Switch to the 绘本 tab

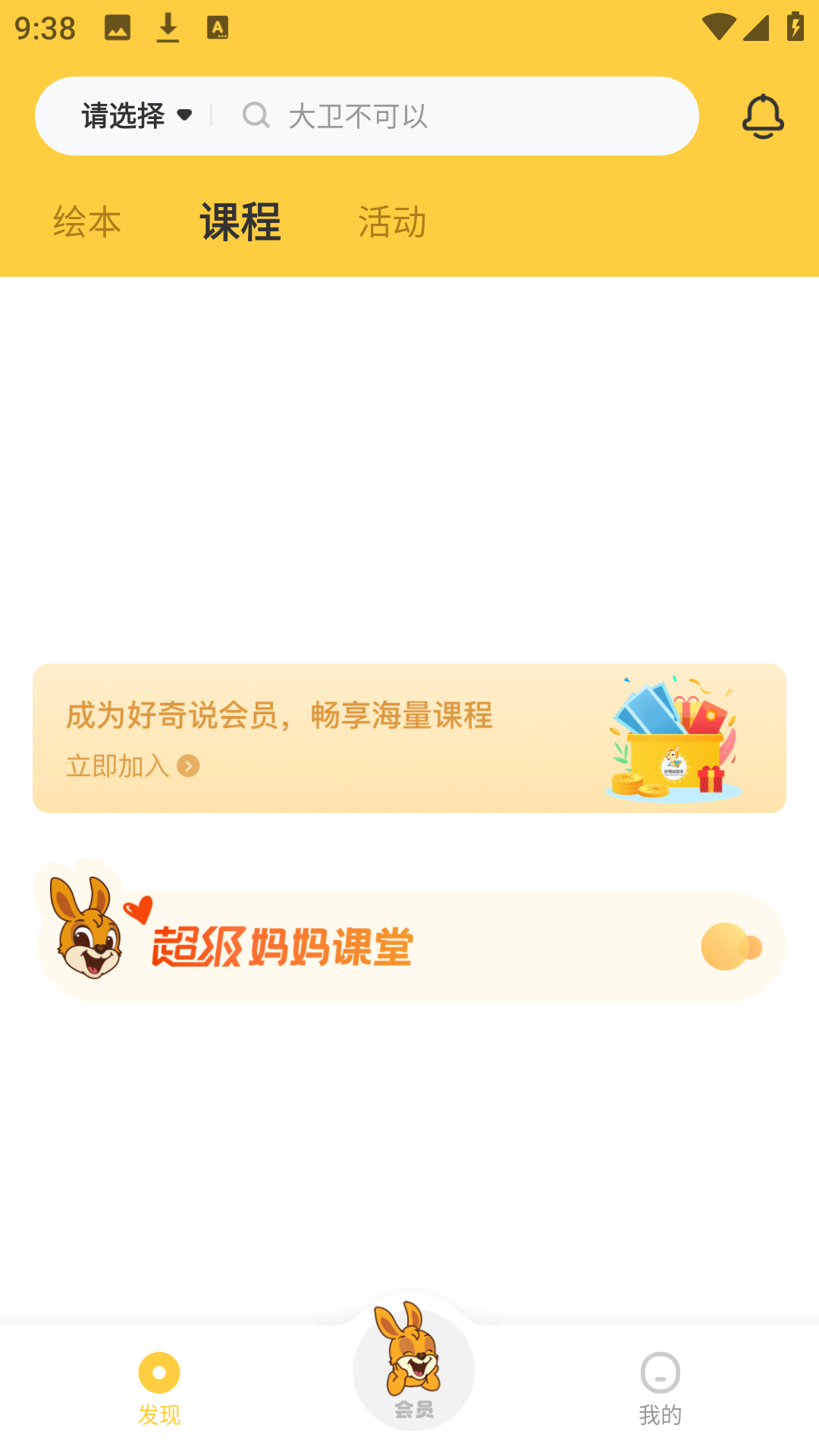tap(87, 222)
